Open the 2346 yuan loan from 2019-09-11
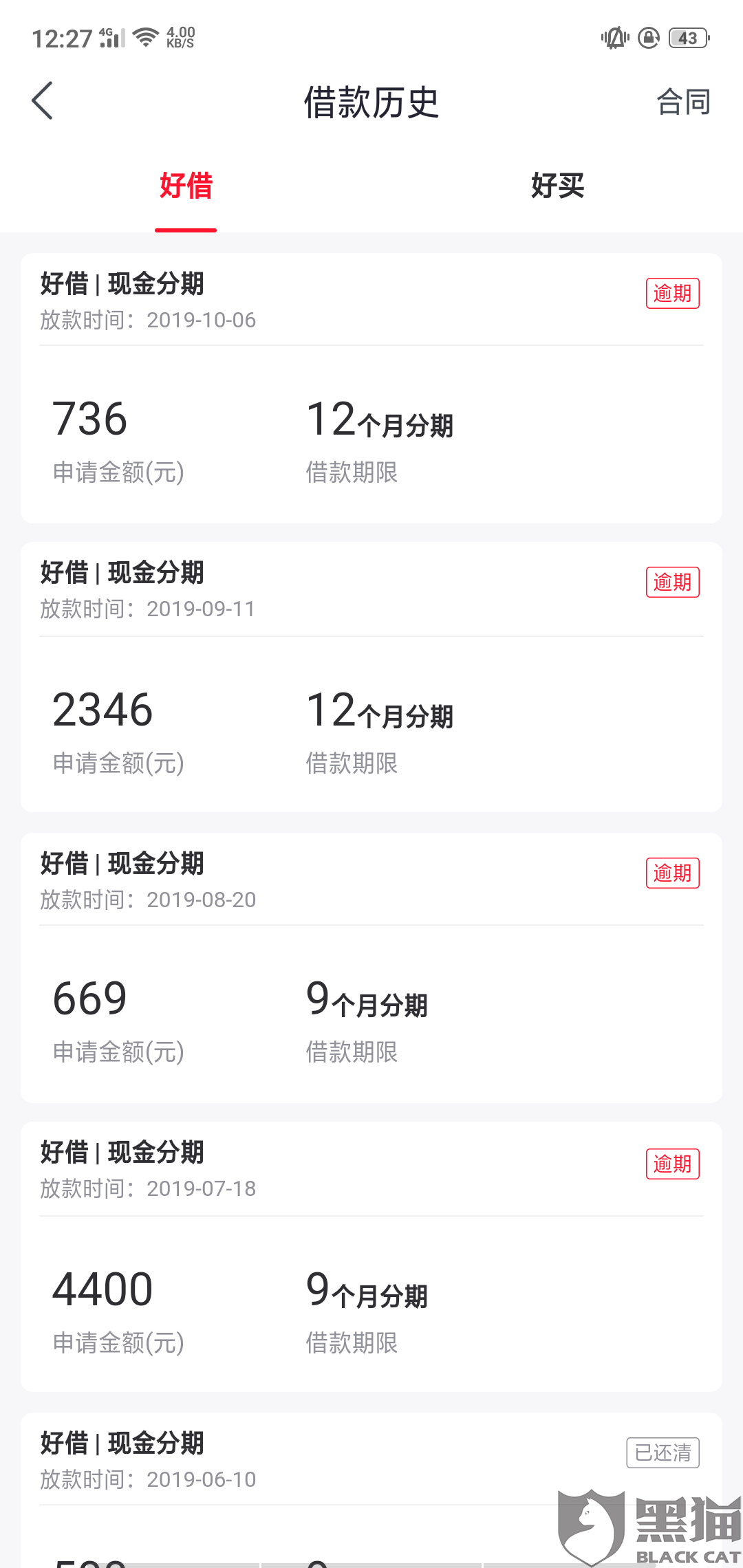This screenshot has height=1568, width=743. click(371, 677)
